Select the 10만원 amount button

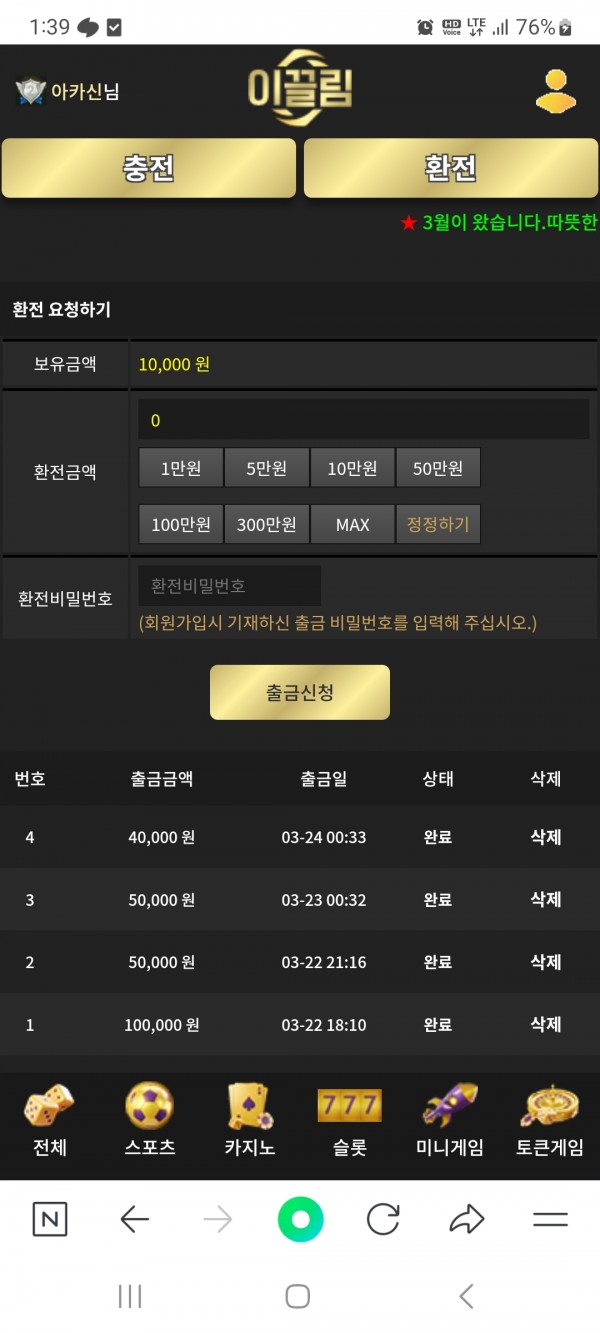point(352,468)
